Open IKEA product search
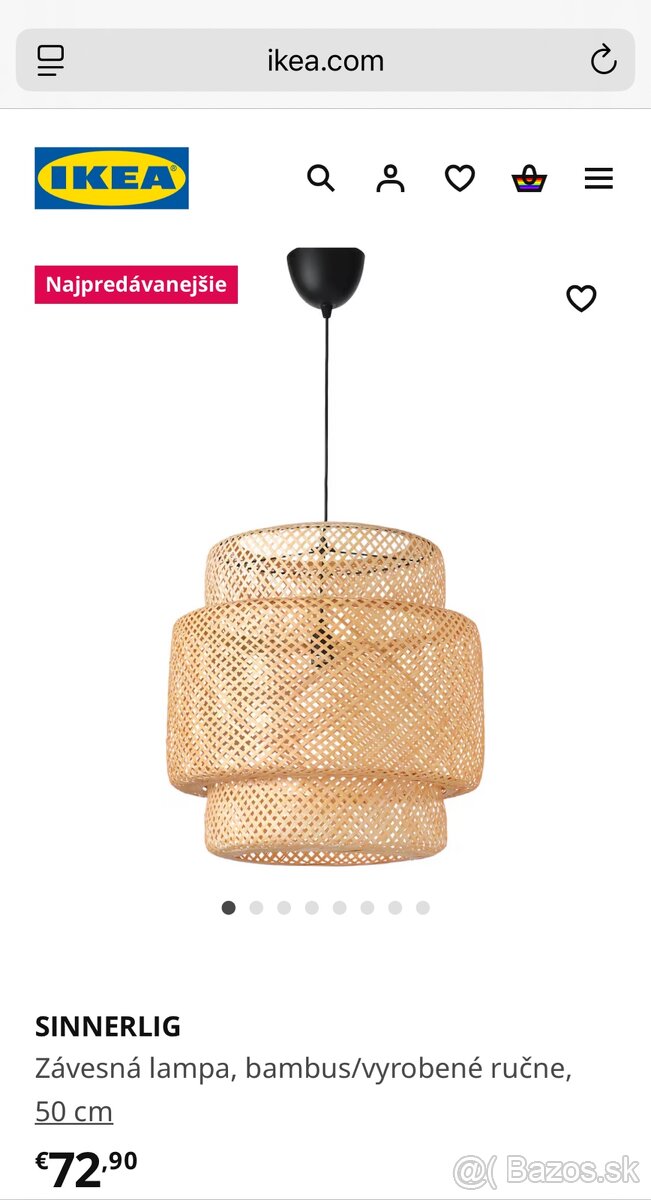 coord(320,179)
